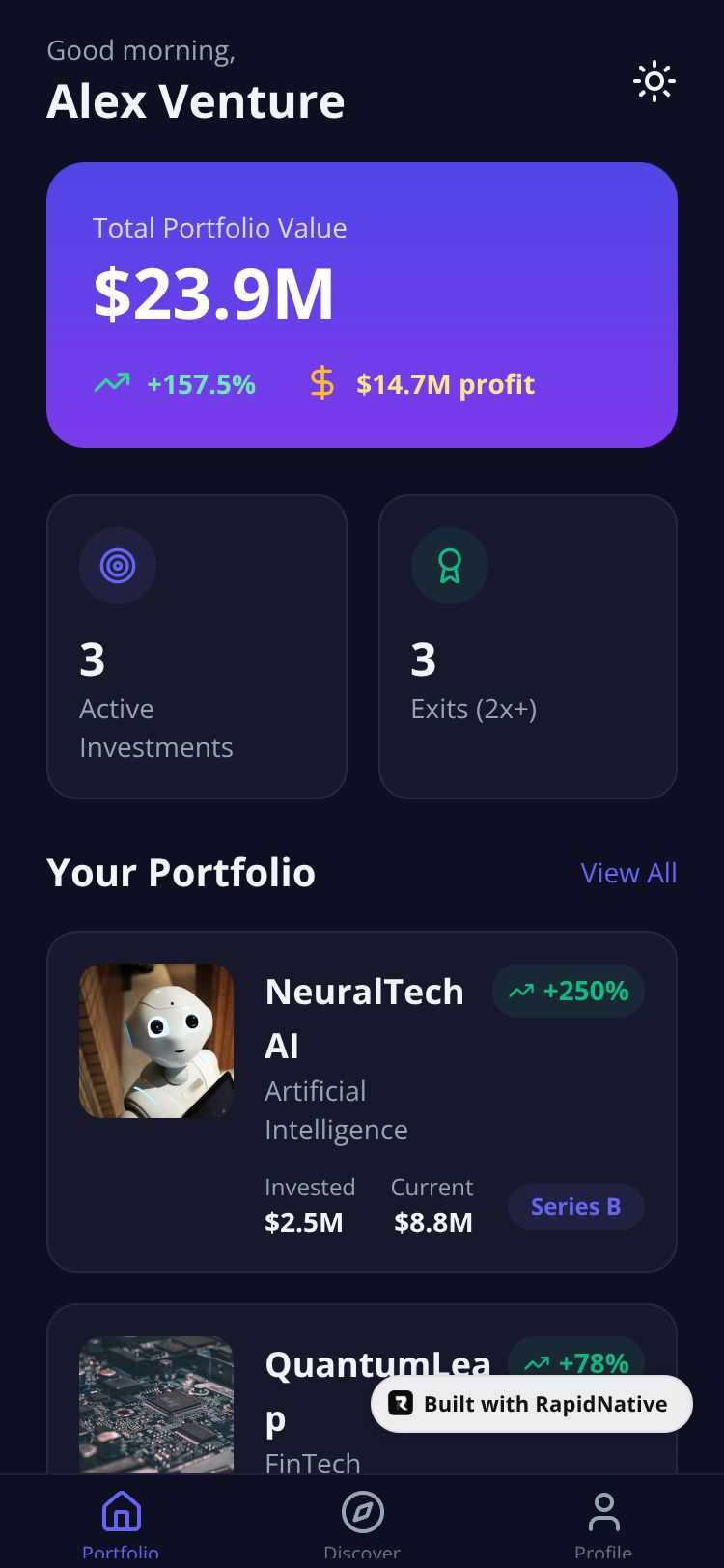Go to the Profile tab
Screen dimensions: 724x1568
click(x=603, y=1521)
